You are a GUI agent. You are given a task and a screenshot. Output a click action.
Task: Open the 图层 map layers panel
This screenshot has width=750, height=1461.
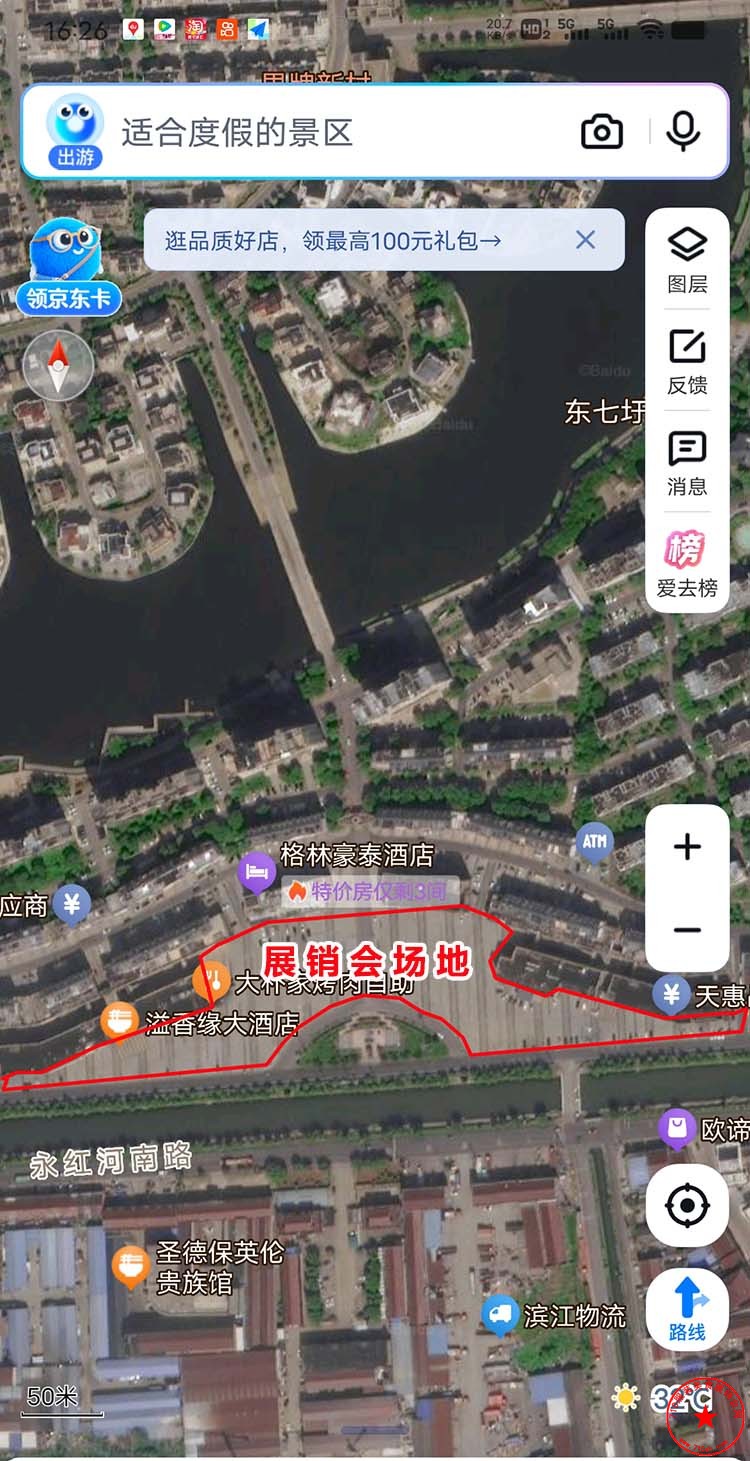tap(687, 260)
